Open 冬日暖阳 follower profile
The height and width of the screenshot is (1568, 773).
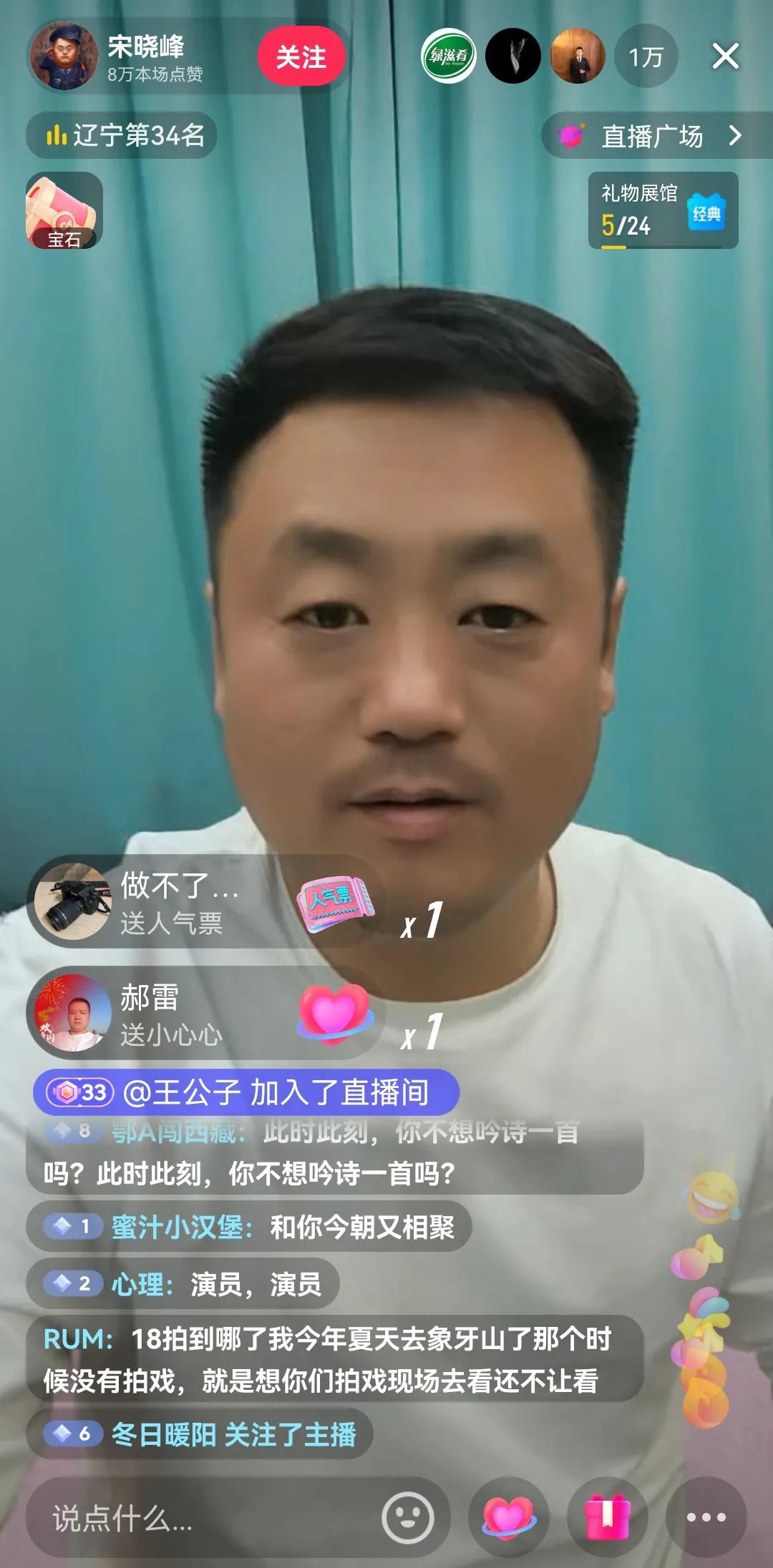pyautogui.click(x=165, y=1434)
